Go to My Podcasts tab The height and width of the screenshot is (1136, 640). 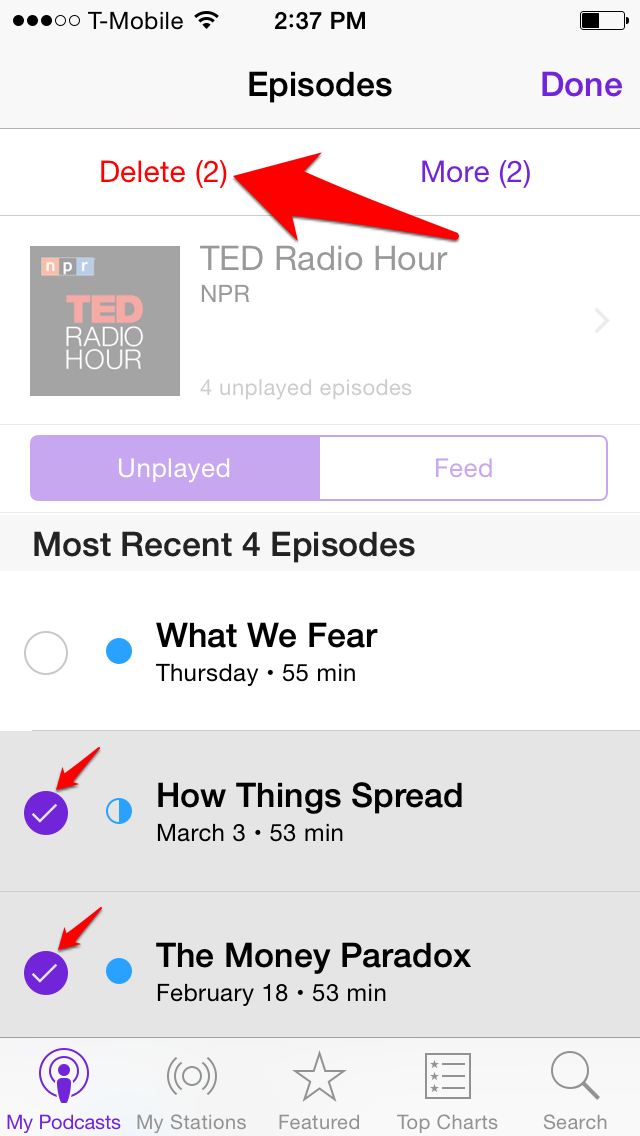point(64,1089)
